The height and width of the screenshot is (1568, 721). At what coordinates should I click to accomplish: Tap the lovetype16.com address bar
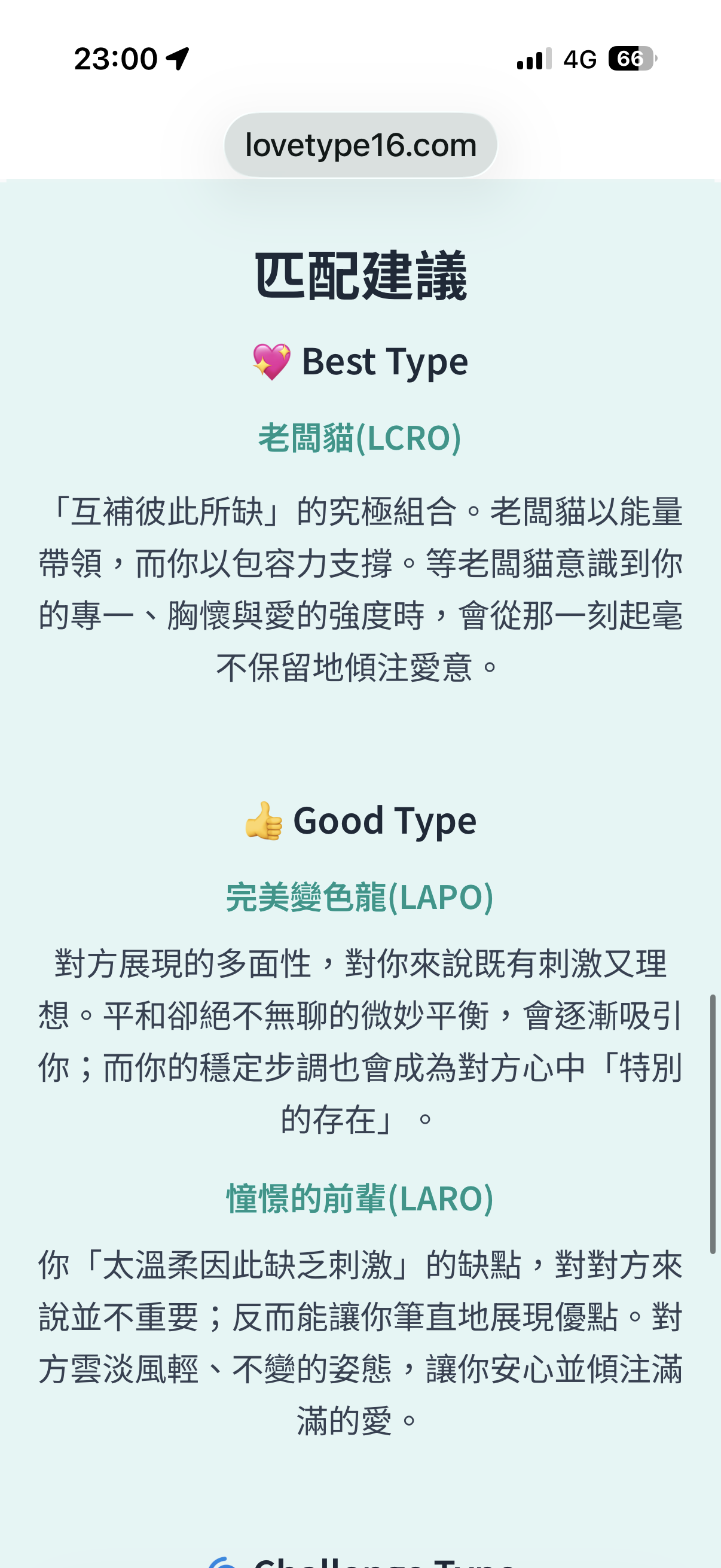pos(360,145)
